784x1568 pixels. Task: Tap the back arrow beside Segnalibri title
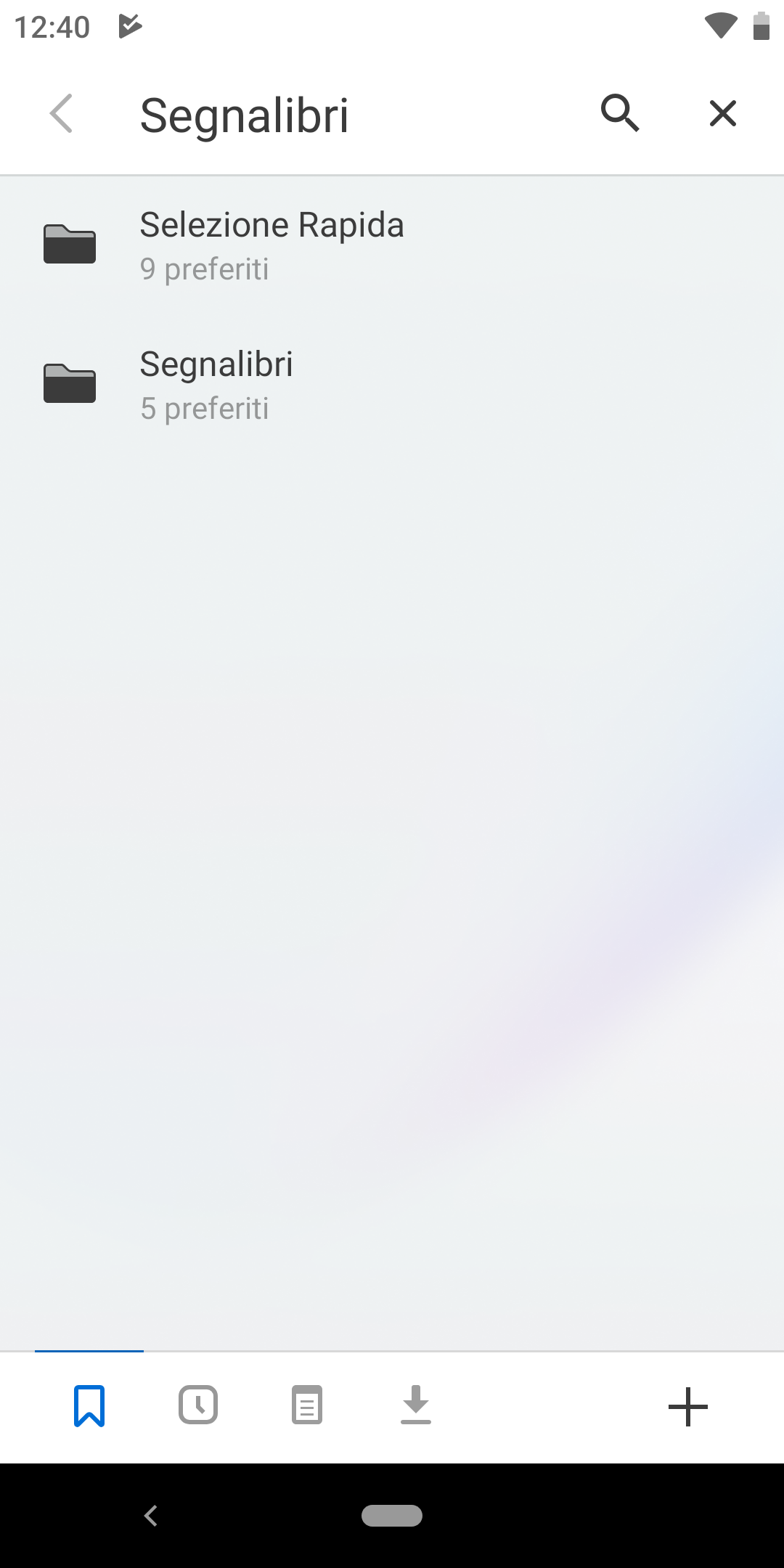61,114
